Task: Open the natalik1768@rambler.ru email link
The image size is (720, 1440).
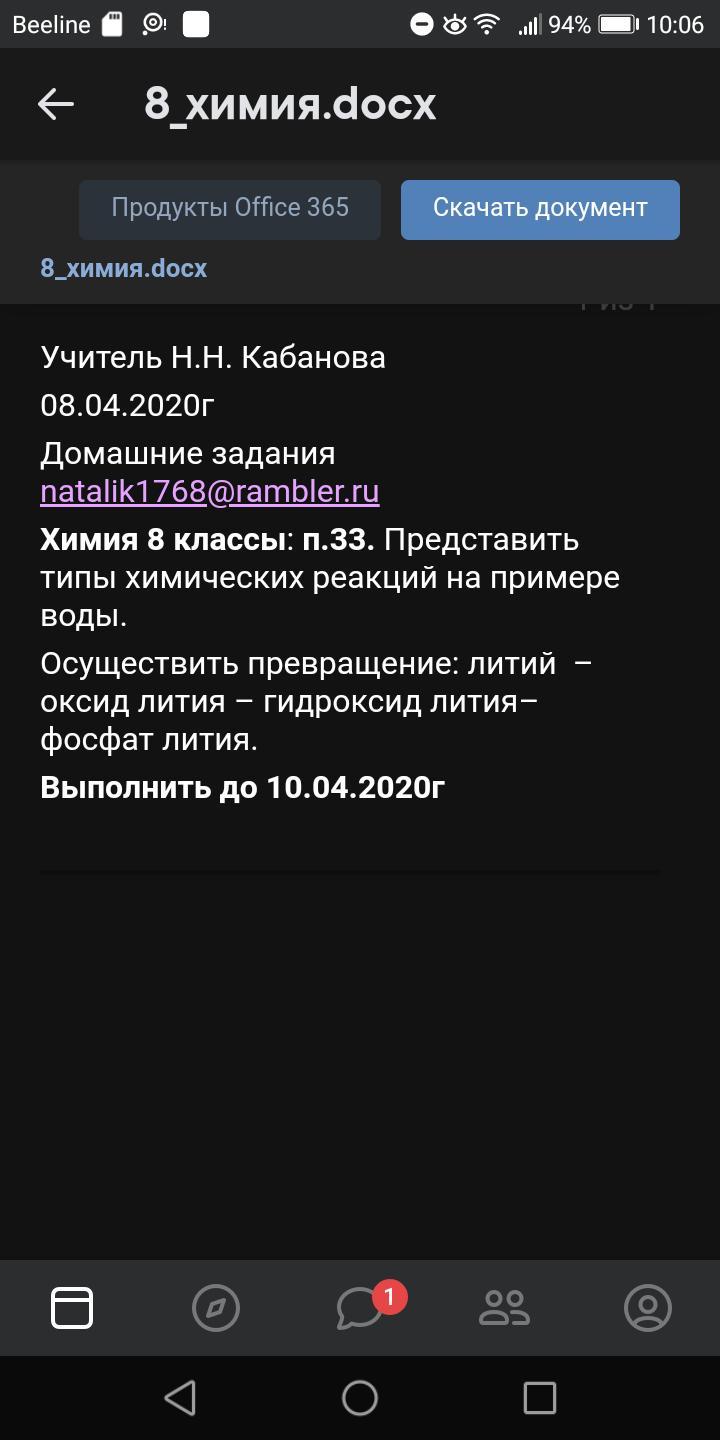Action: 210,491
